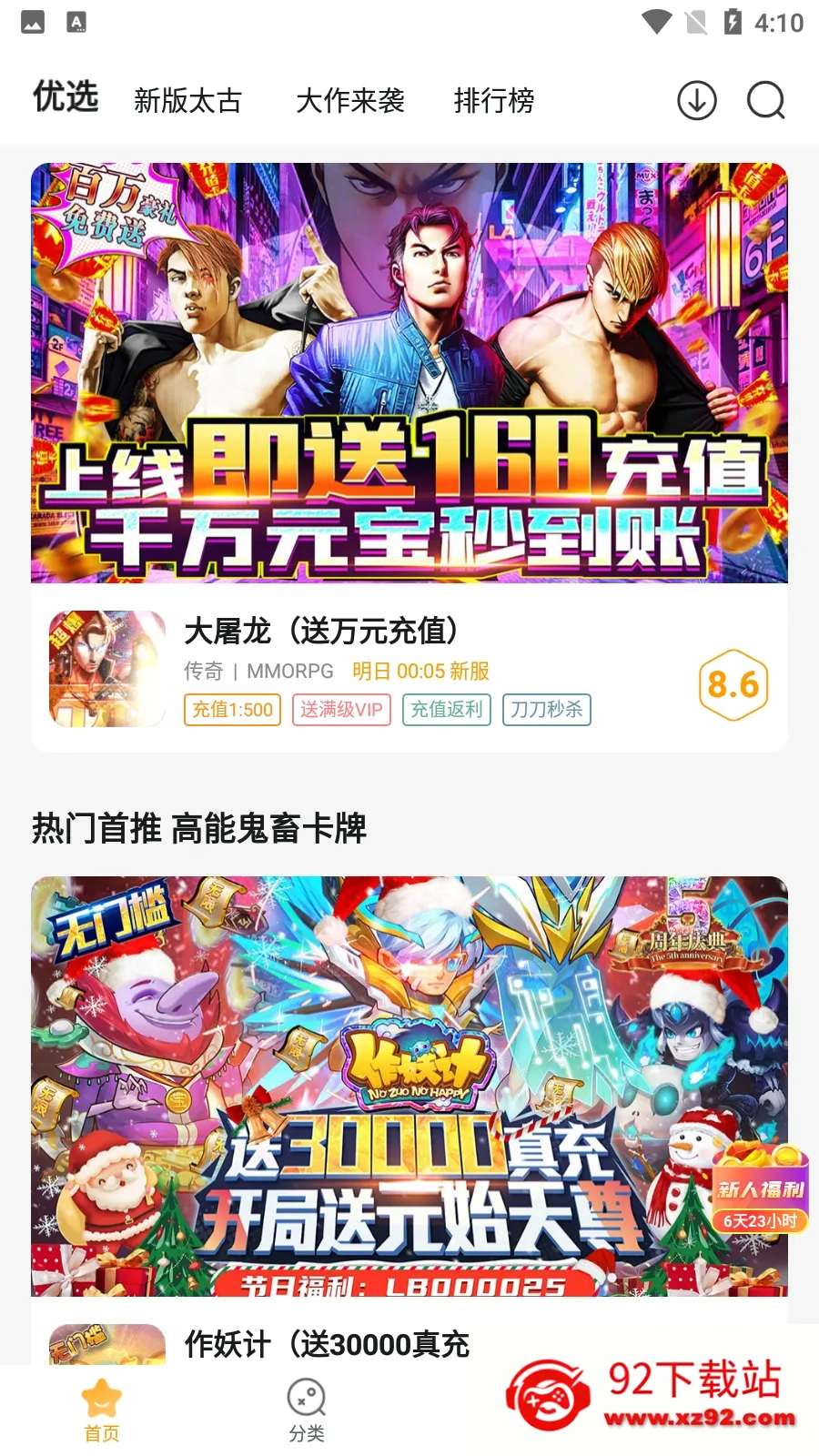Open the 大屠龙 promotional banner
The image size is (819, 1456).
coord(409,373)
